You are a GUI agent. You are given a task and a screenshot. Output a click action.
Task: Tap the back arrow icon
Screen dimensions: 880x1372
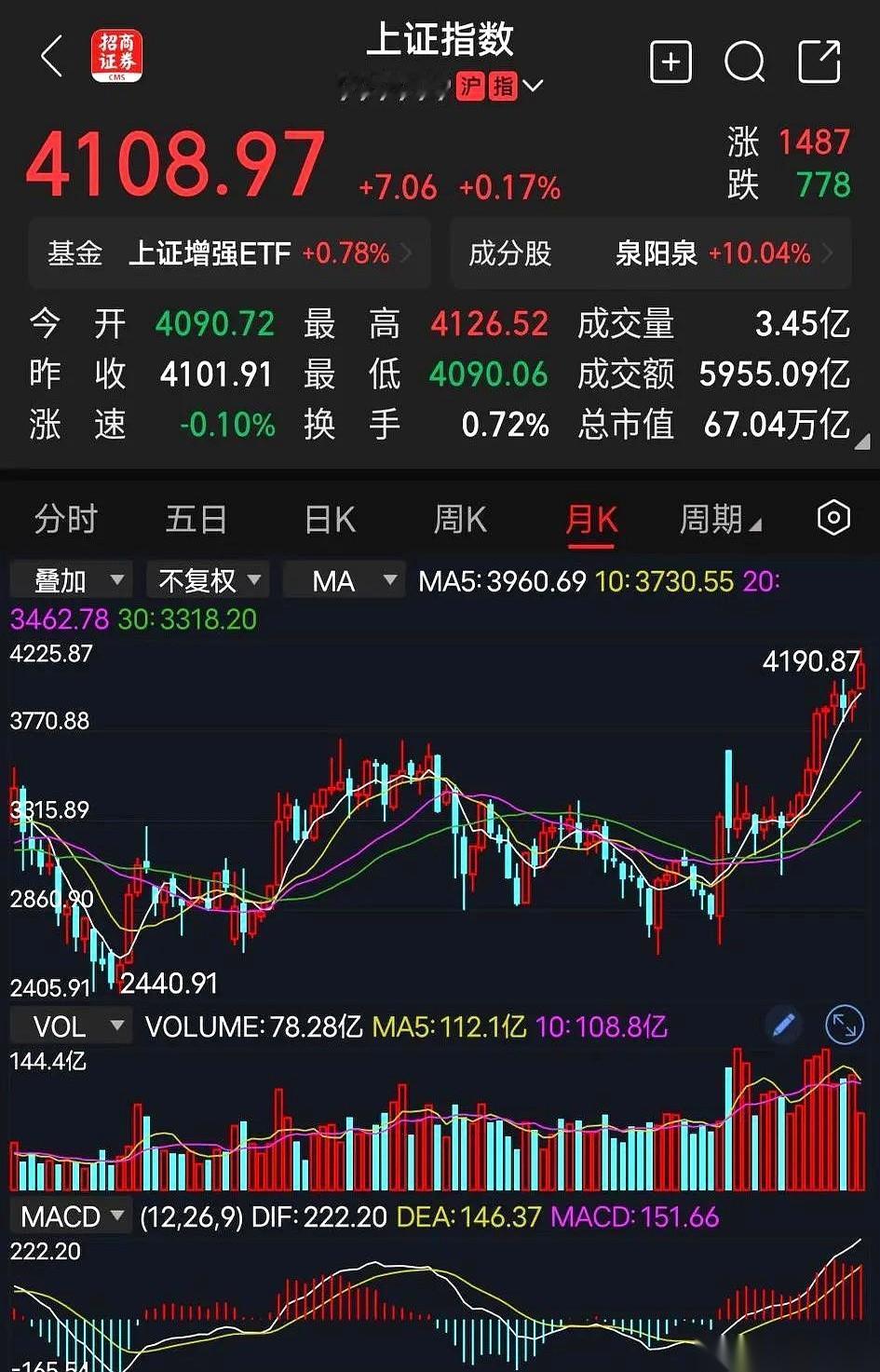[51, 58]
